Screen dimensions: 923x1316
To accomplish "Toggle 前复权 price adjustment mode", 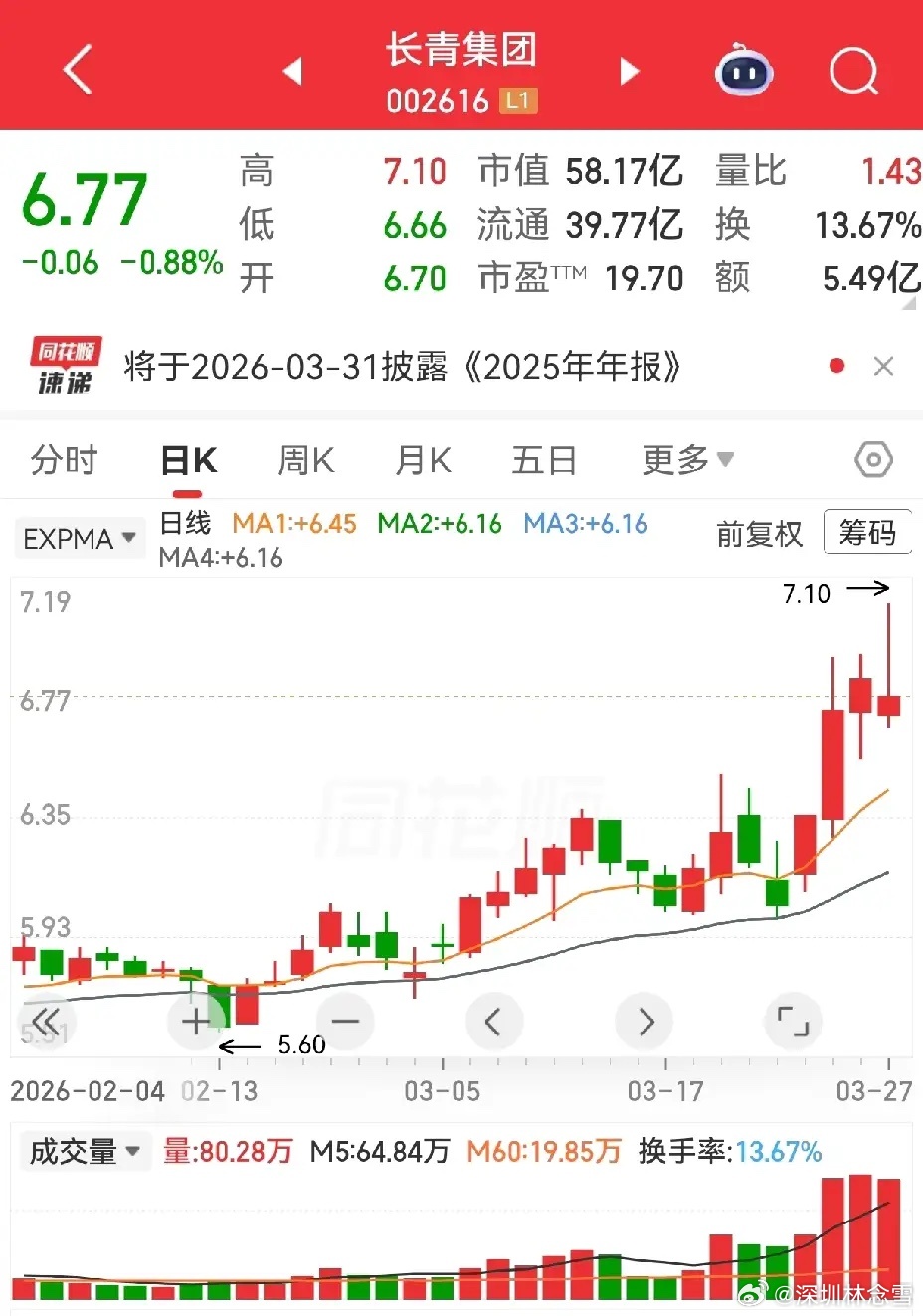I will click(x=760, y=534).
